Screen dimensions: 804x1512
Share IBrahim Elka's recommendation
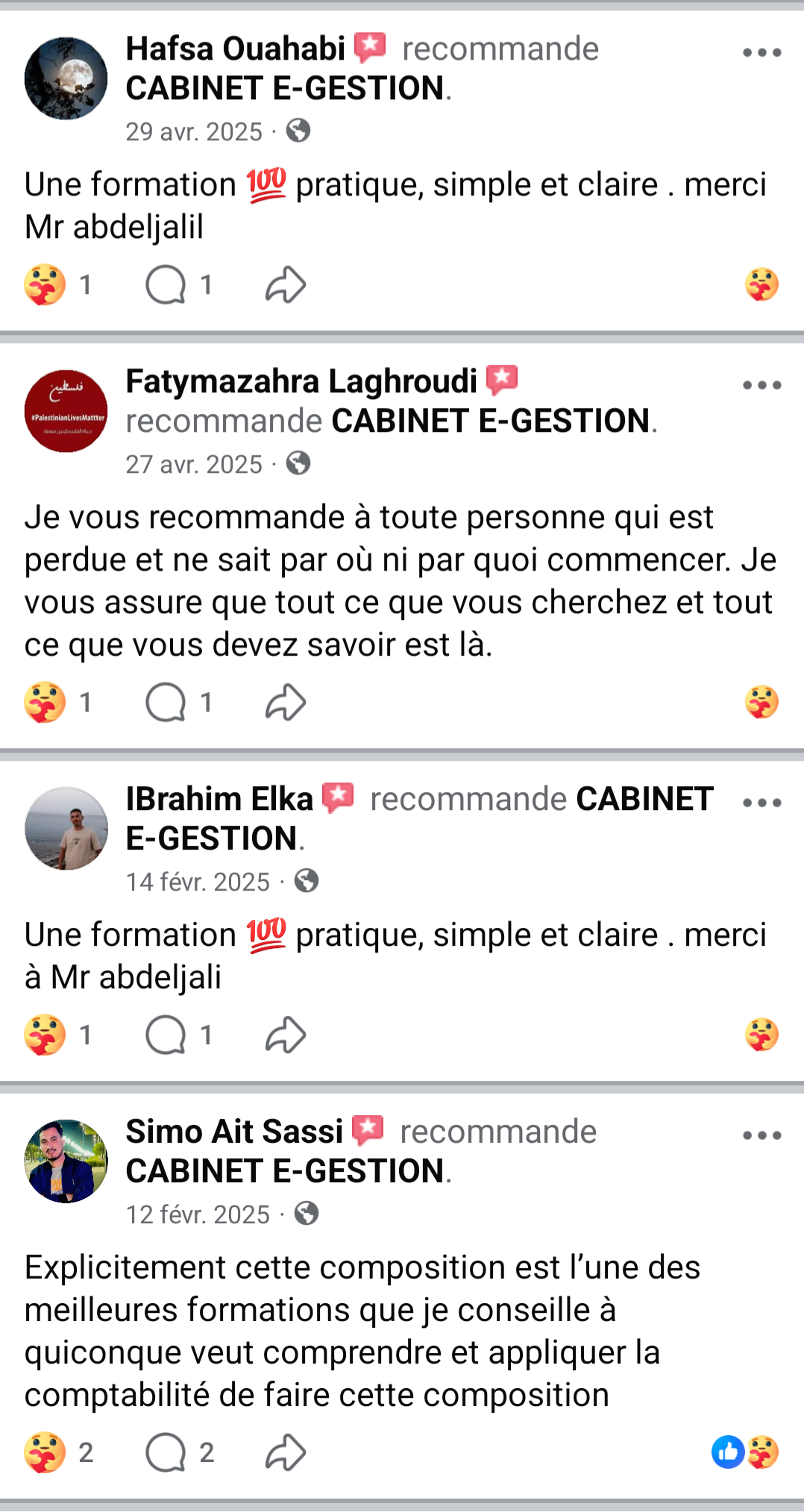pyautogui.click(x=286, y=1035)
